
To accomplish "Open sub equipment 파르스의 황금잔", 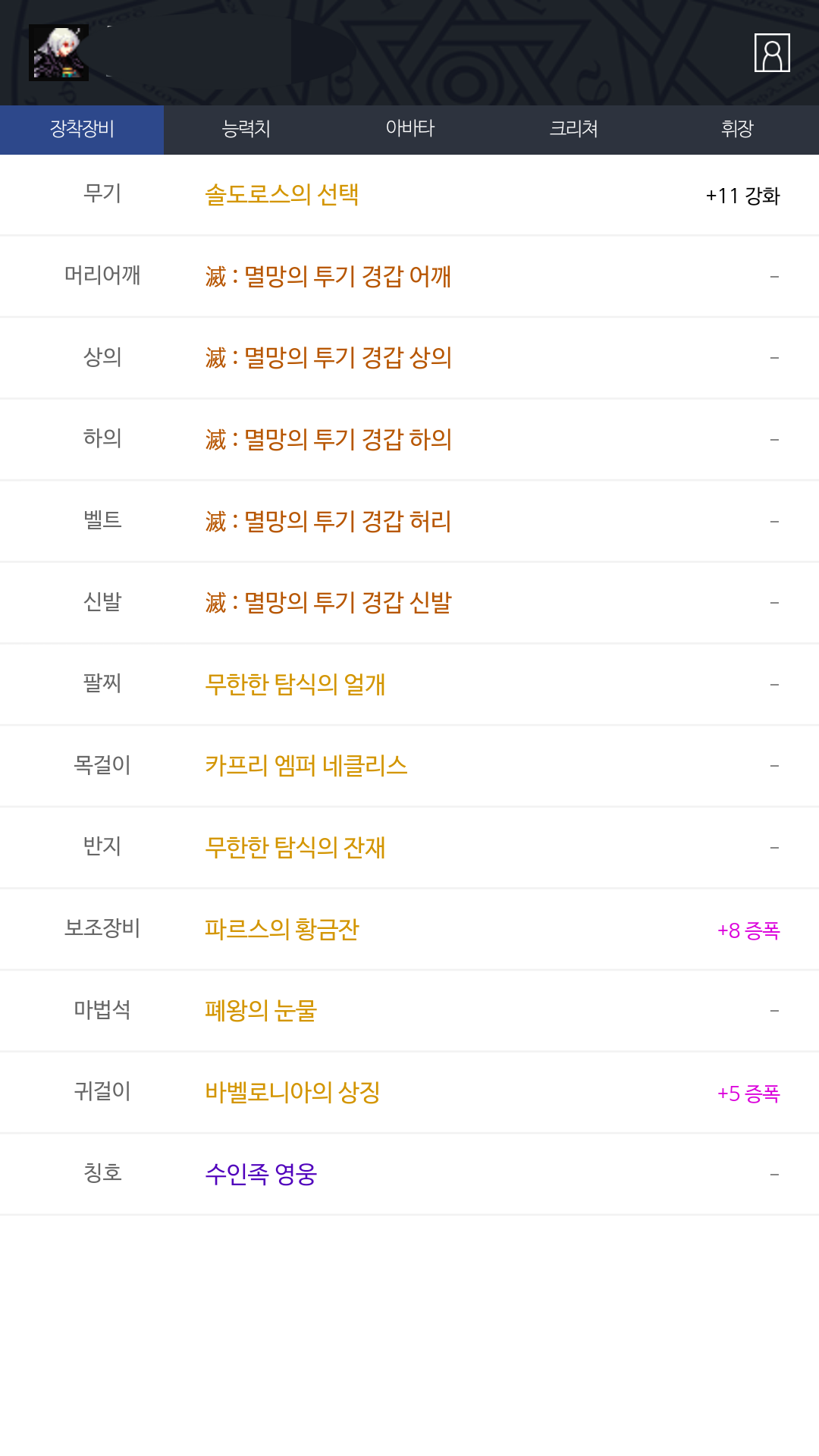I will pos(282,930).
